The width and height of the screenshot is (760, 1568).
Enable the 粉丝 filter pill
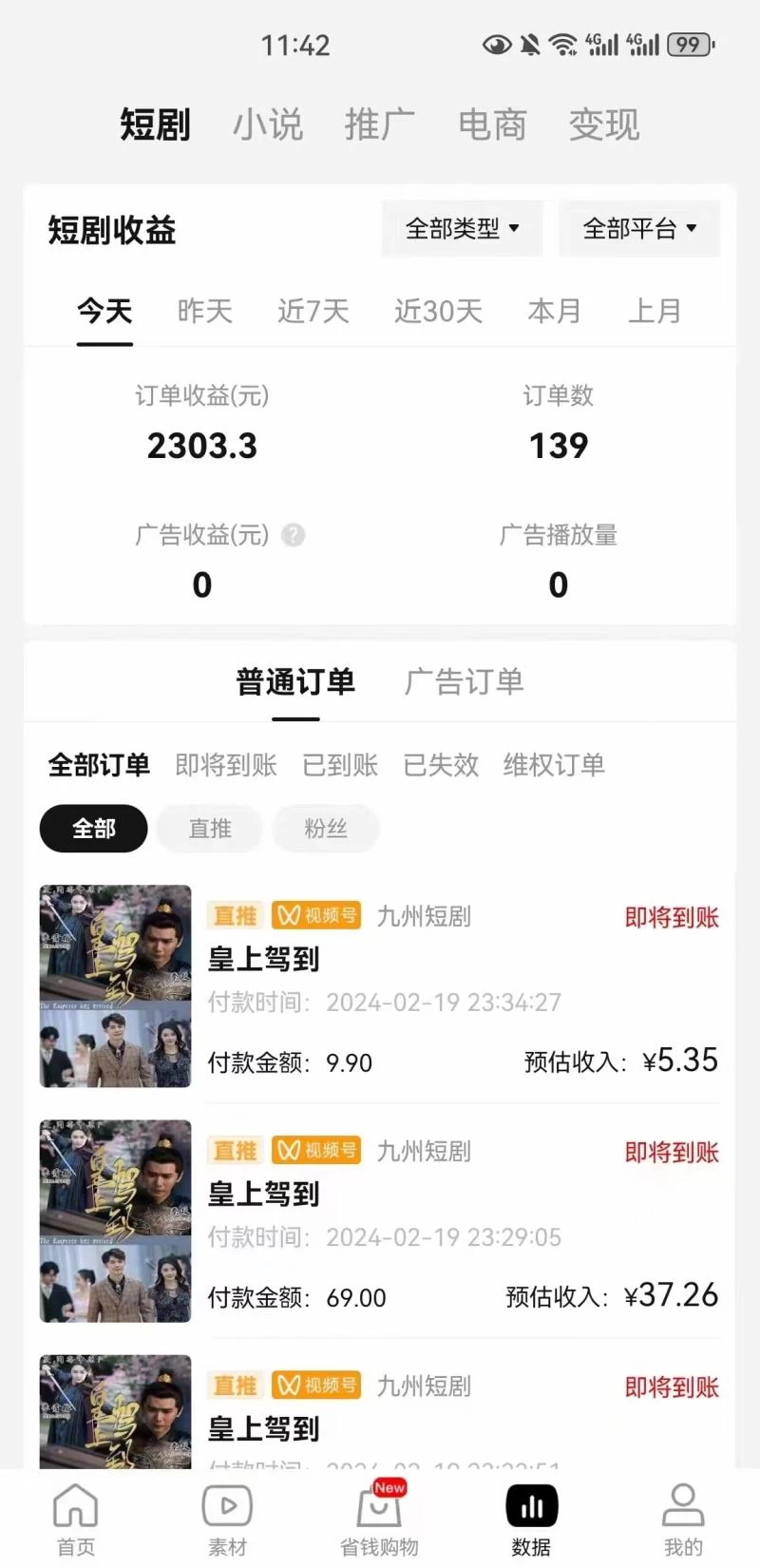[326, 828]
